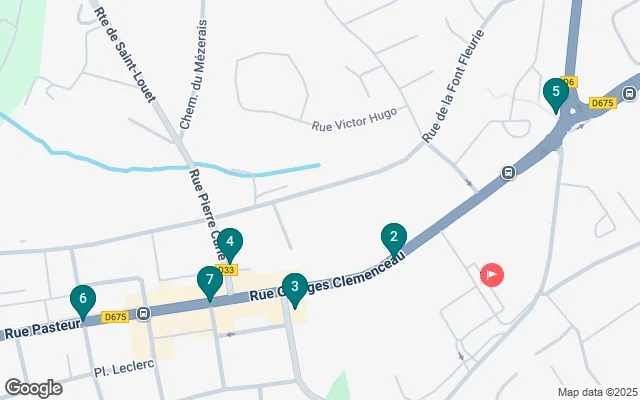Tap map marker number 5

(x=556, y=93)
